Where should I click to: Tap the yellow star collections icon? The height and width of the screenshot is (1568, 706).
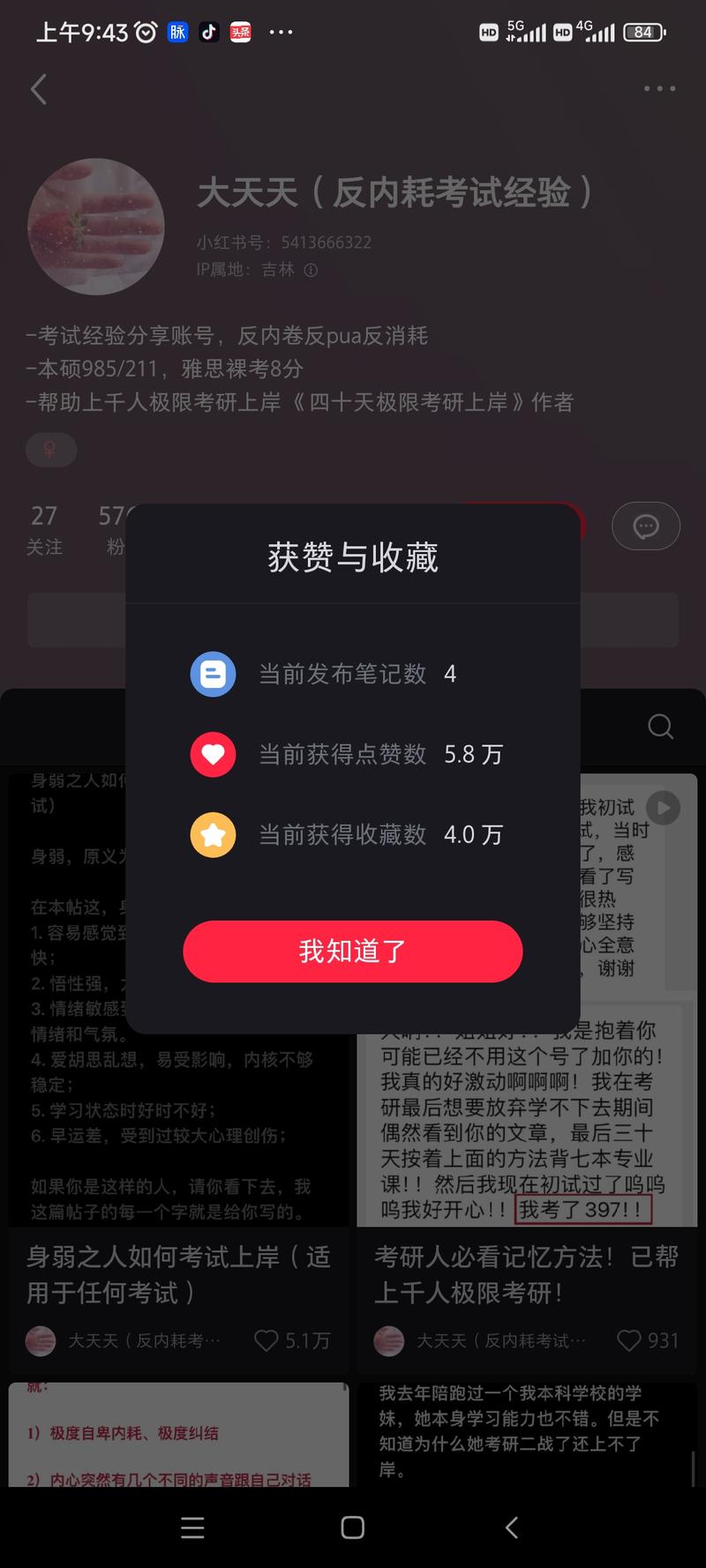(213, 834)
